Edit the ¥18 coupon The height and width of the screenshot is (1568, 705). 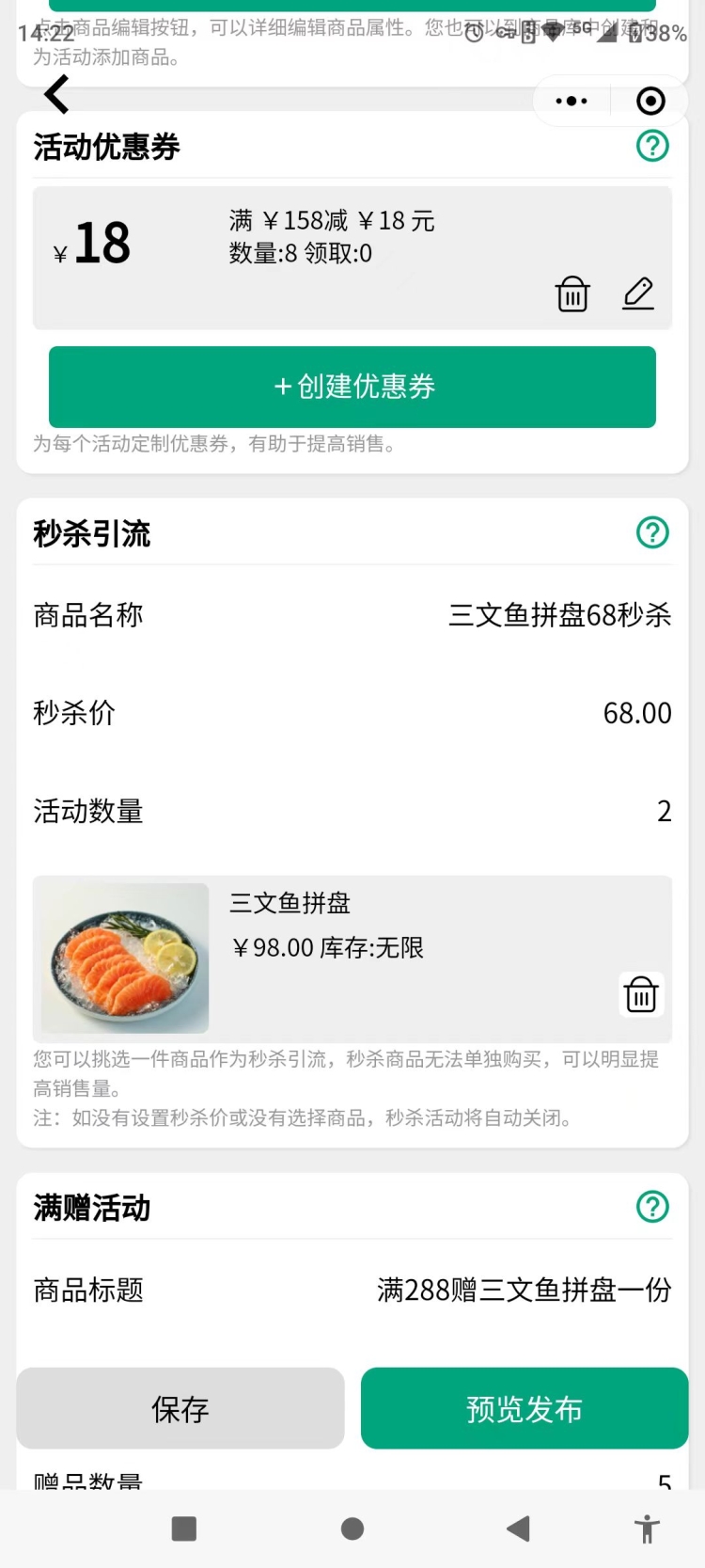(x=638, y=293)
